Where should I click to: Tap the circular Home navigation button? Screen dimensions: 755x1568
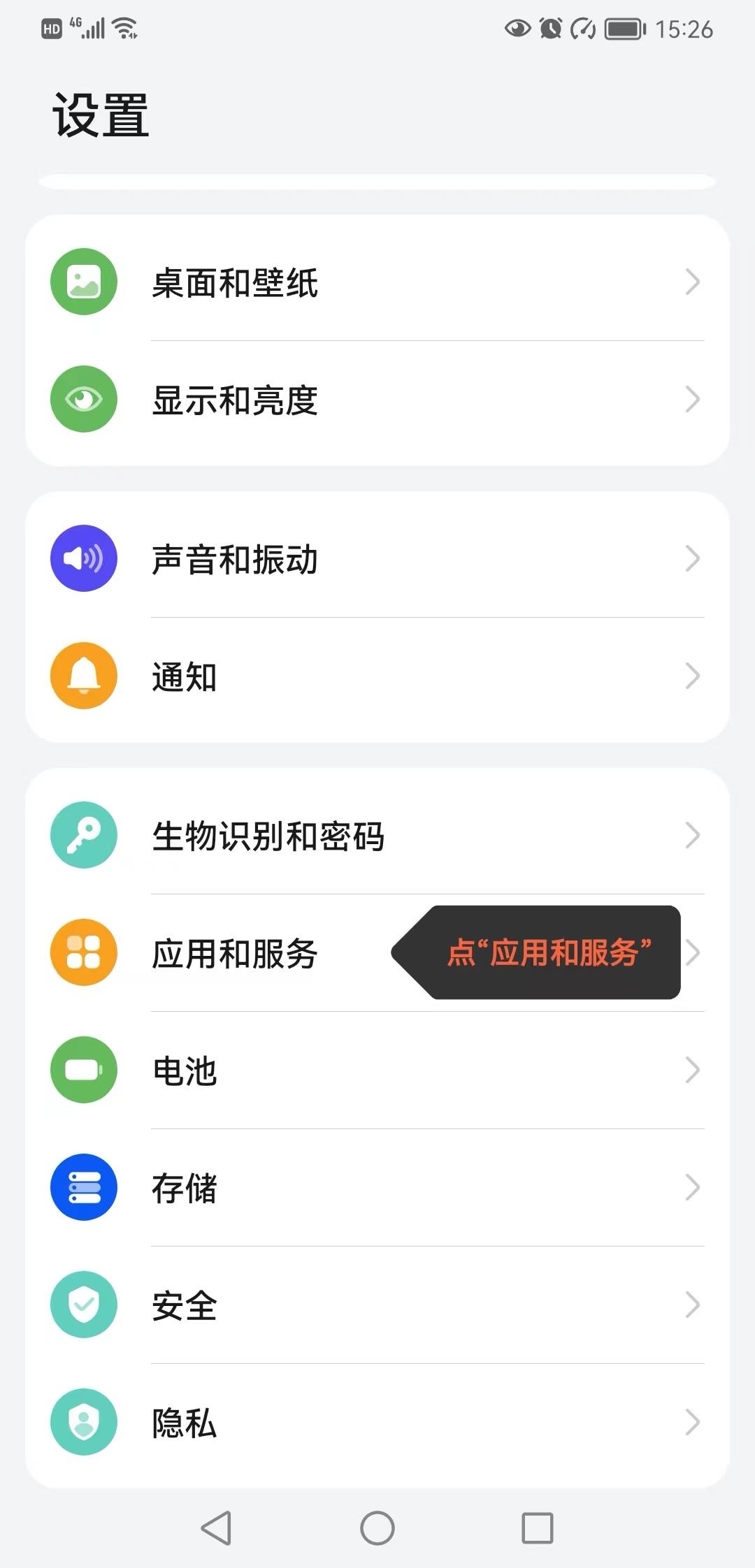(377, 1527)
